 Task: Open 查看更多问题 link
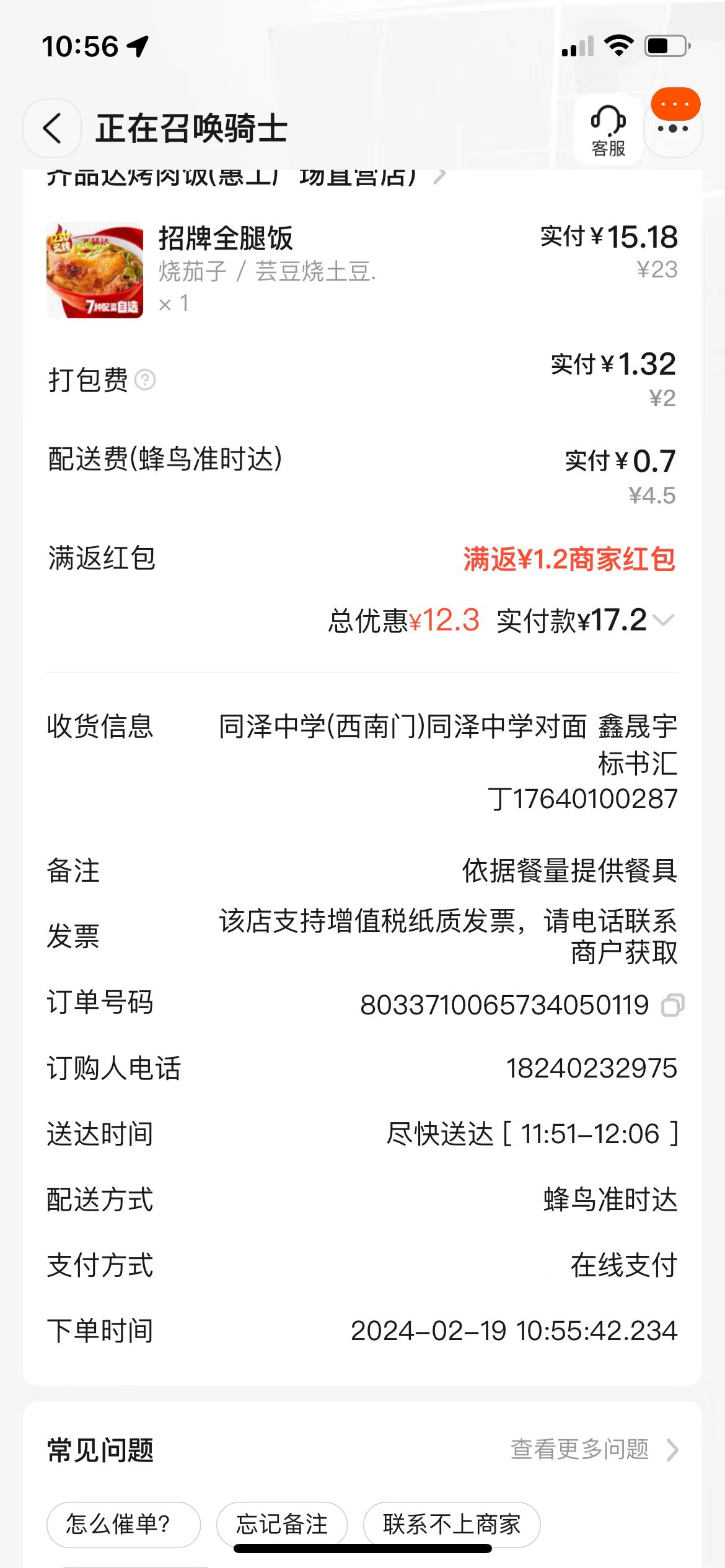pos(593,1450)
